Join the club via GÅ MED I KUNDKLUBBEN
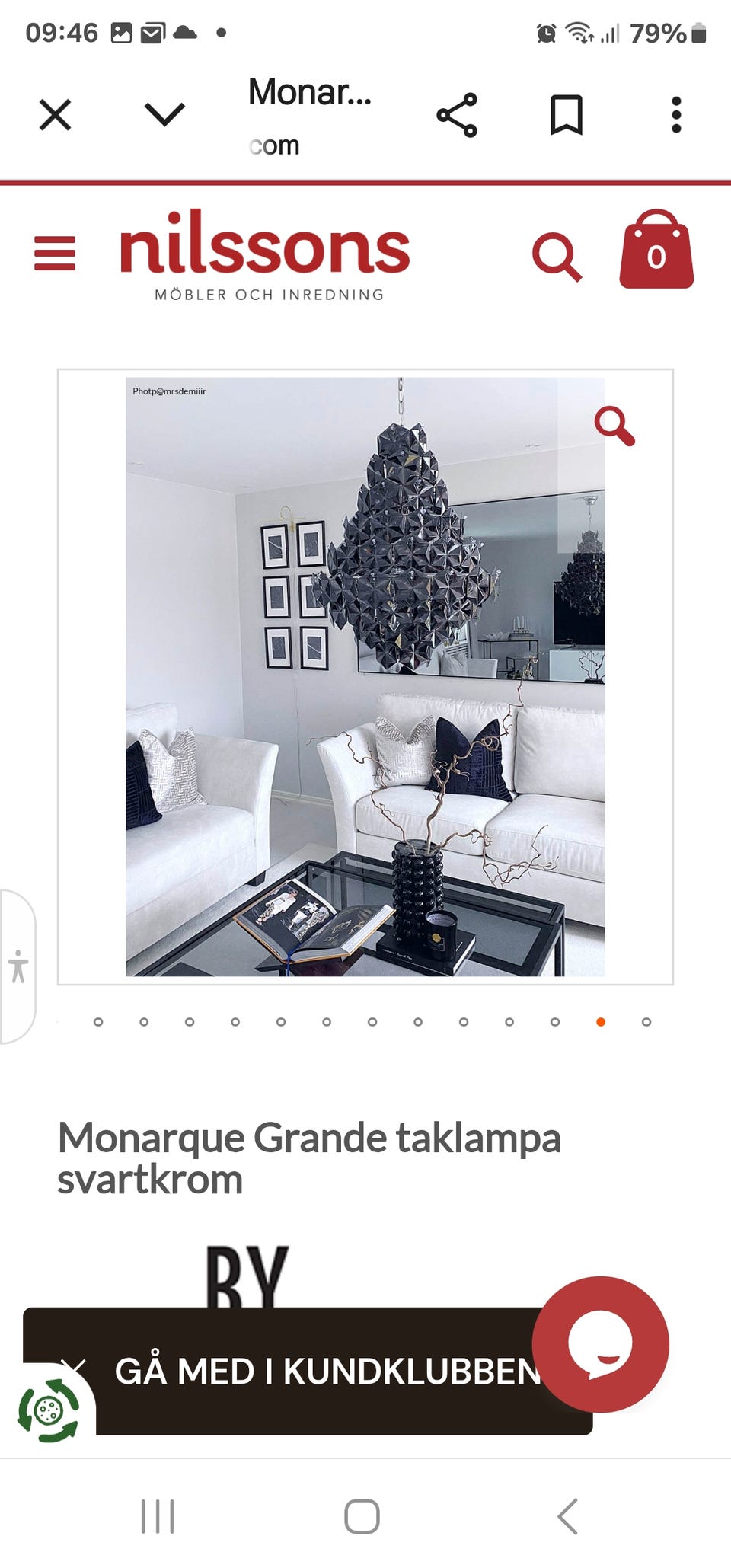Viewport: 731px width, 1568px height. click(x=326, y=1369)
